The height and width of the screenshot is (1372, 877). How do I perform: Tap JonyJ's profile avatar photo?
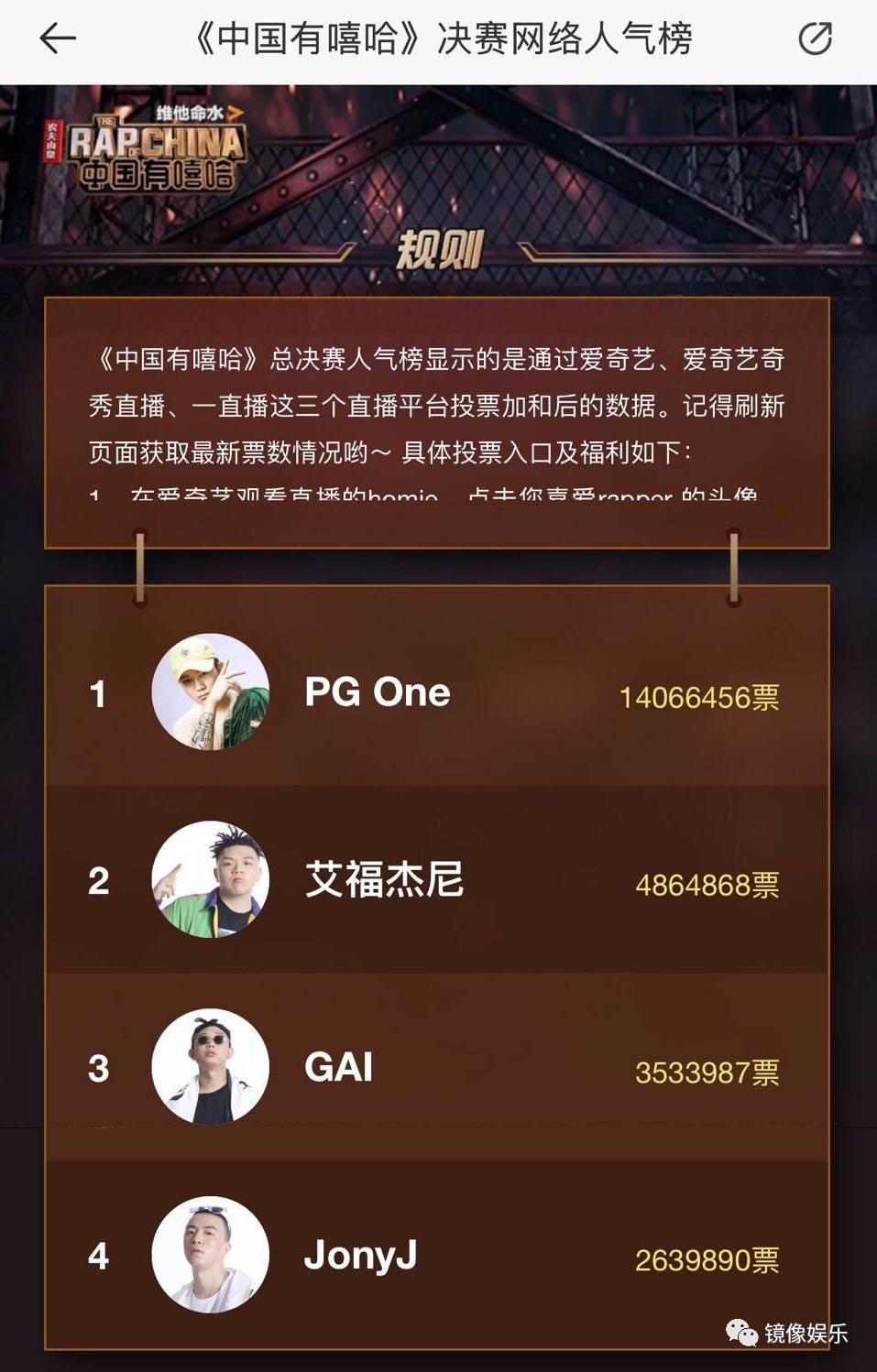point(210,1256)
